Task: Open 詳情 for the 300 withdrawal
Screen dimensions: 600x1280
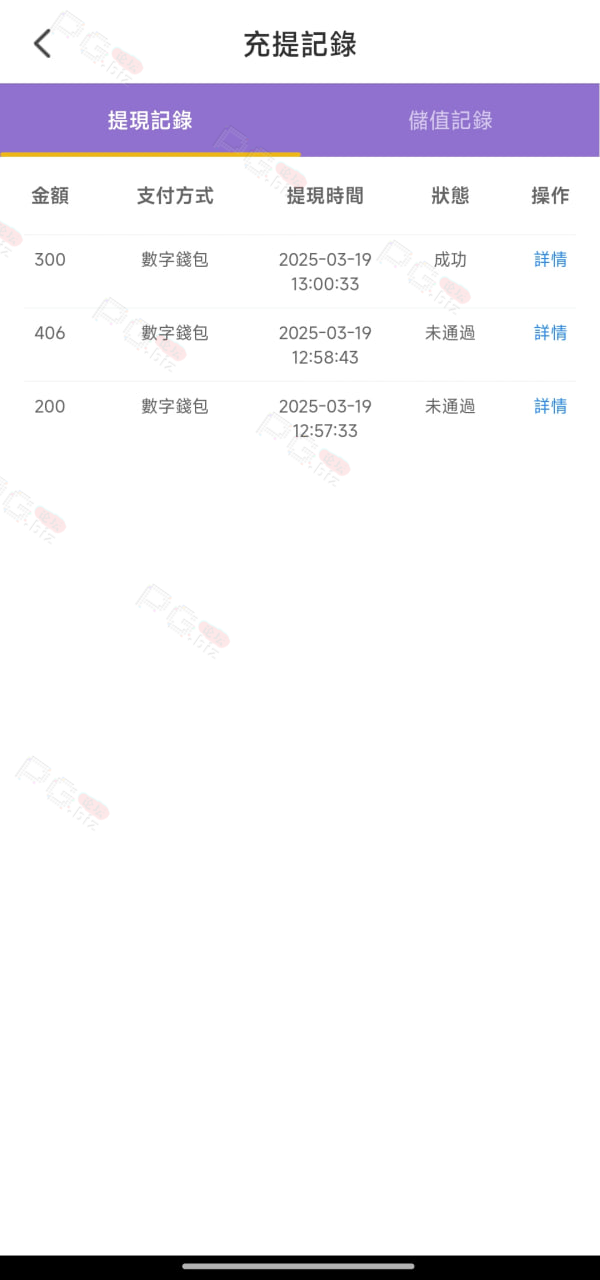Action: click(550, 260)
